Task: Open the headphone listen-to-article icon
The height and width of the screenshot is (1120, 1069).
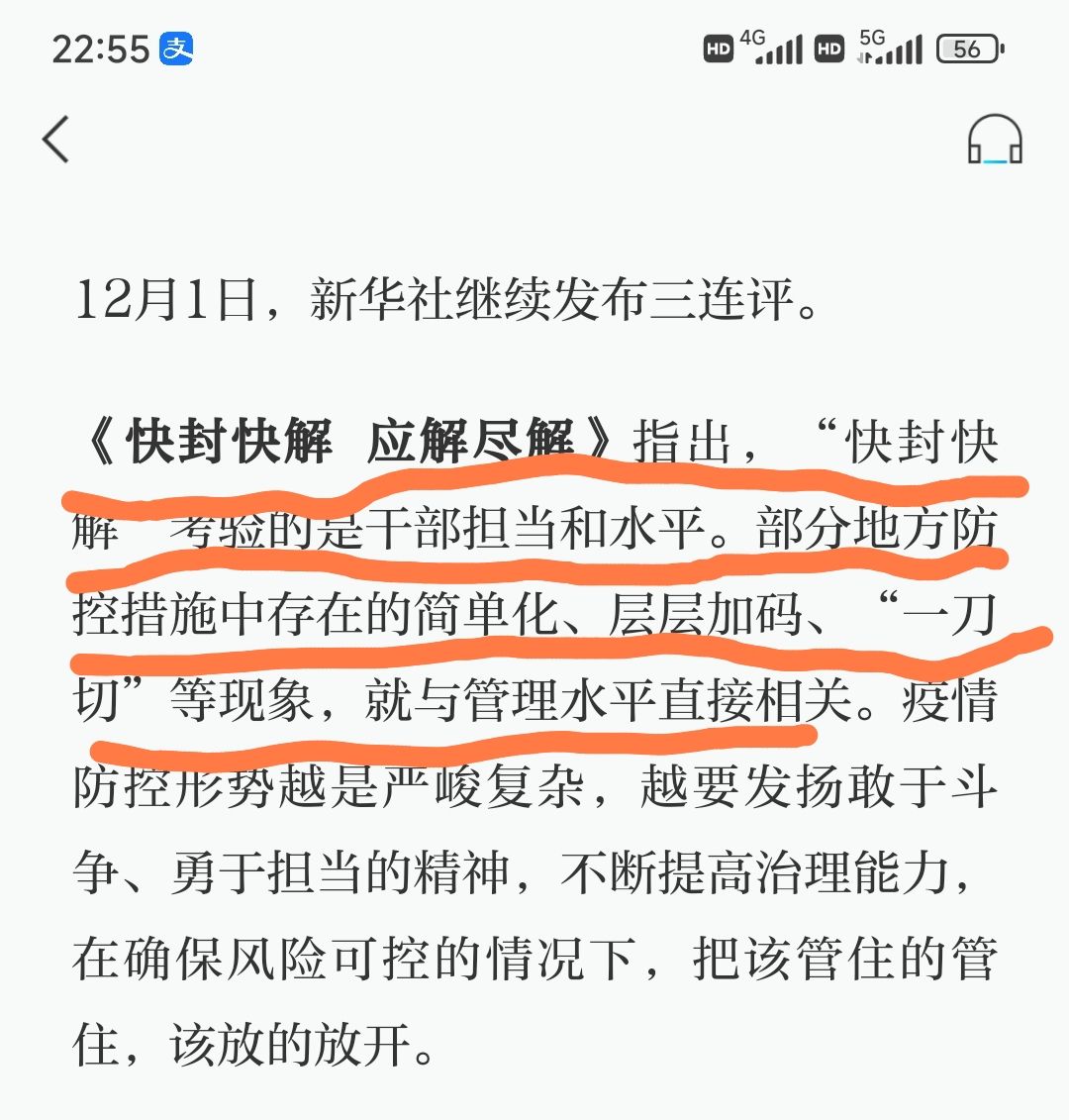Action: (994, 140)
